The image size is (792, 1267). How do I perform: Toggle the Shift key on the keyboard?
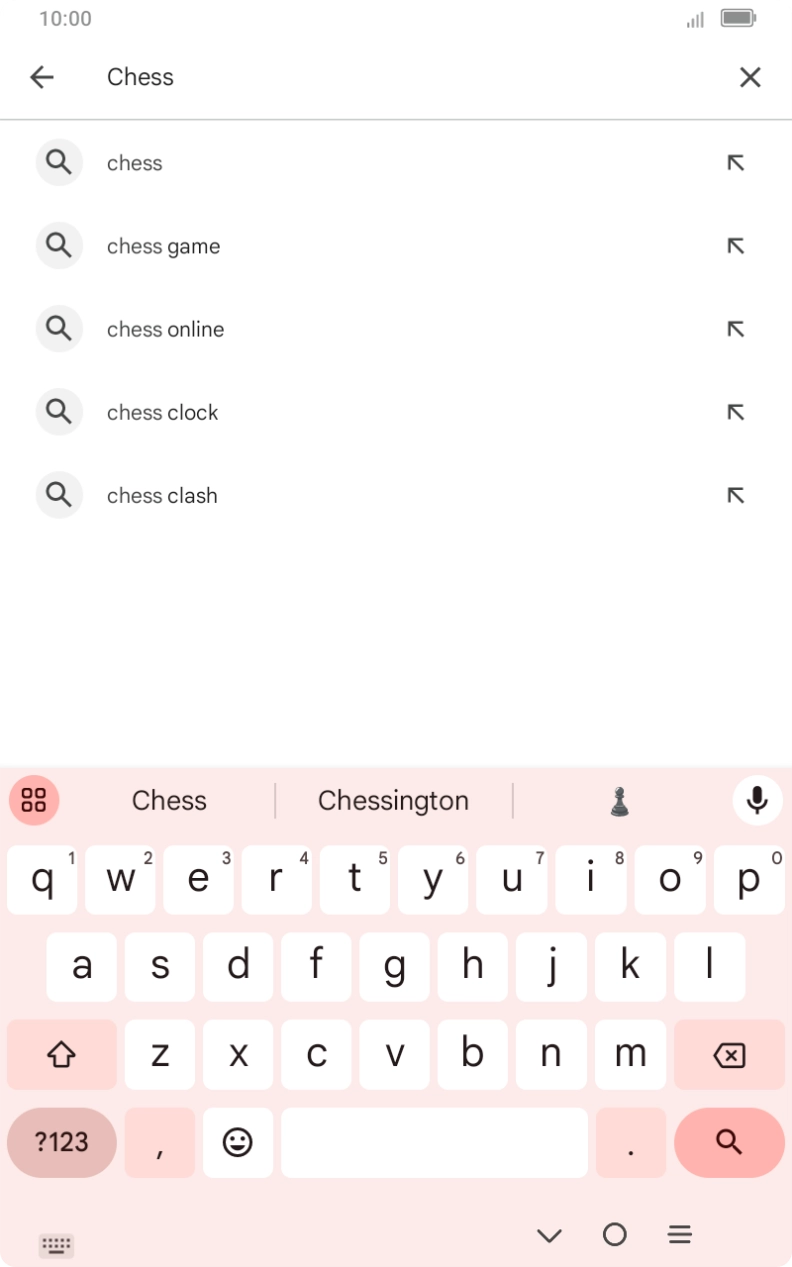pos(61,1055)
